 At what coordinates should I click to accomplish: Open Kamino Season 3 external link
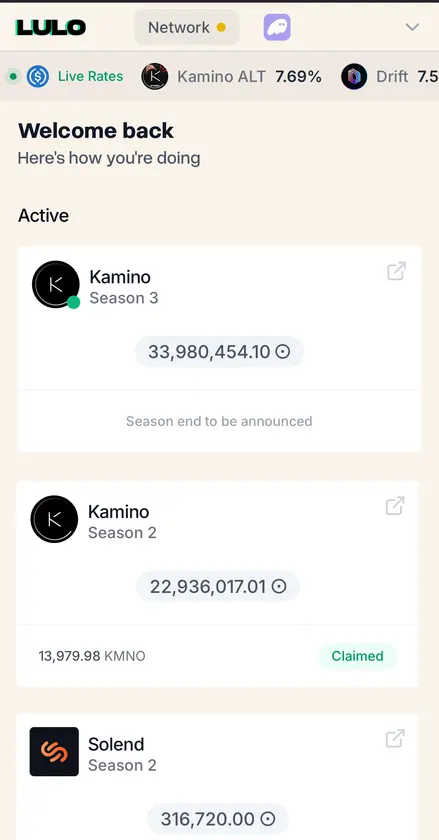pos(396,271)
